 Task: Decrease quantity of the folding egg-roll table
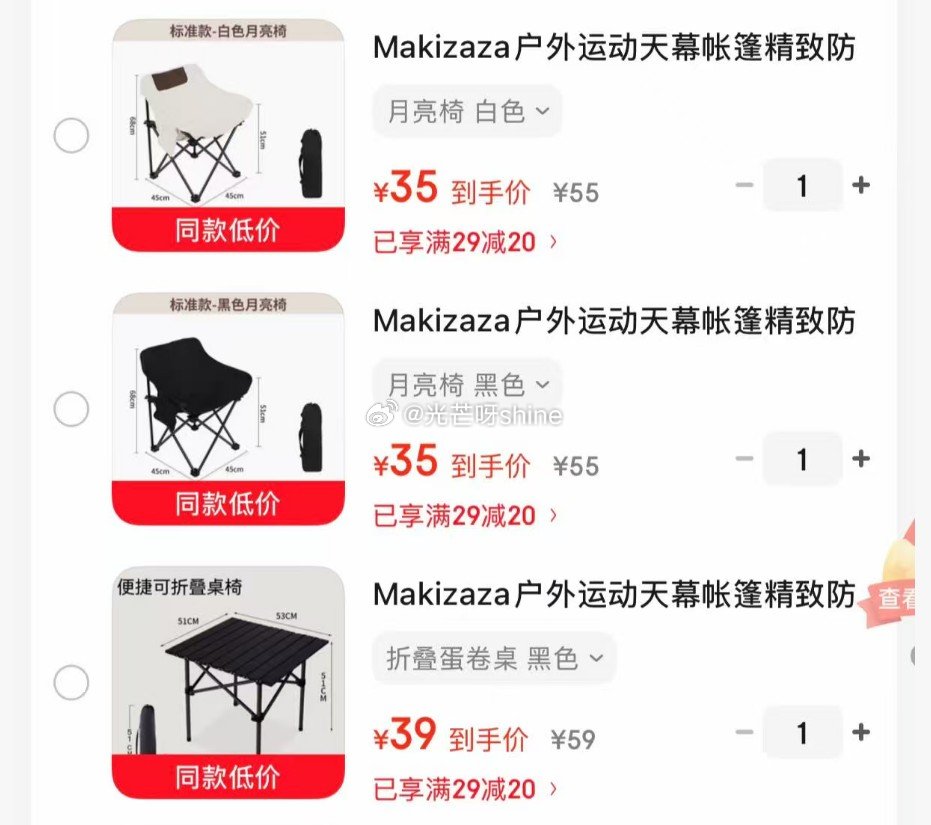[744, 733]
